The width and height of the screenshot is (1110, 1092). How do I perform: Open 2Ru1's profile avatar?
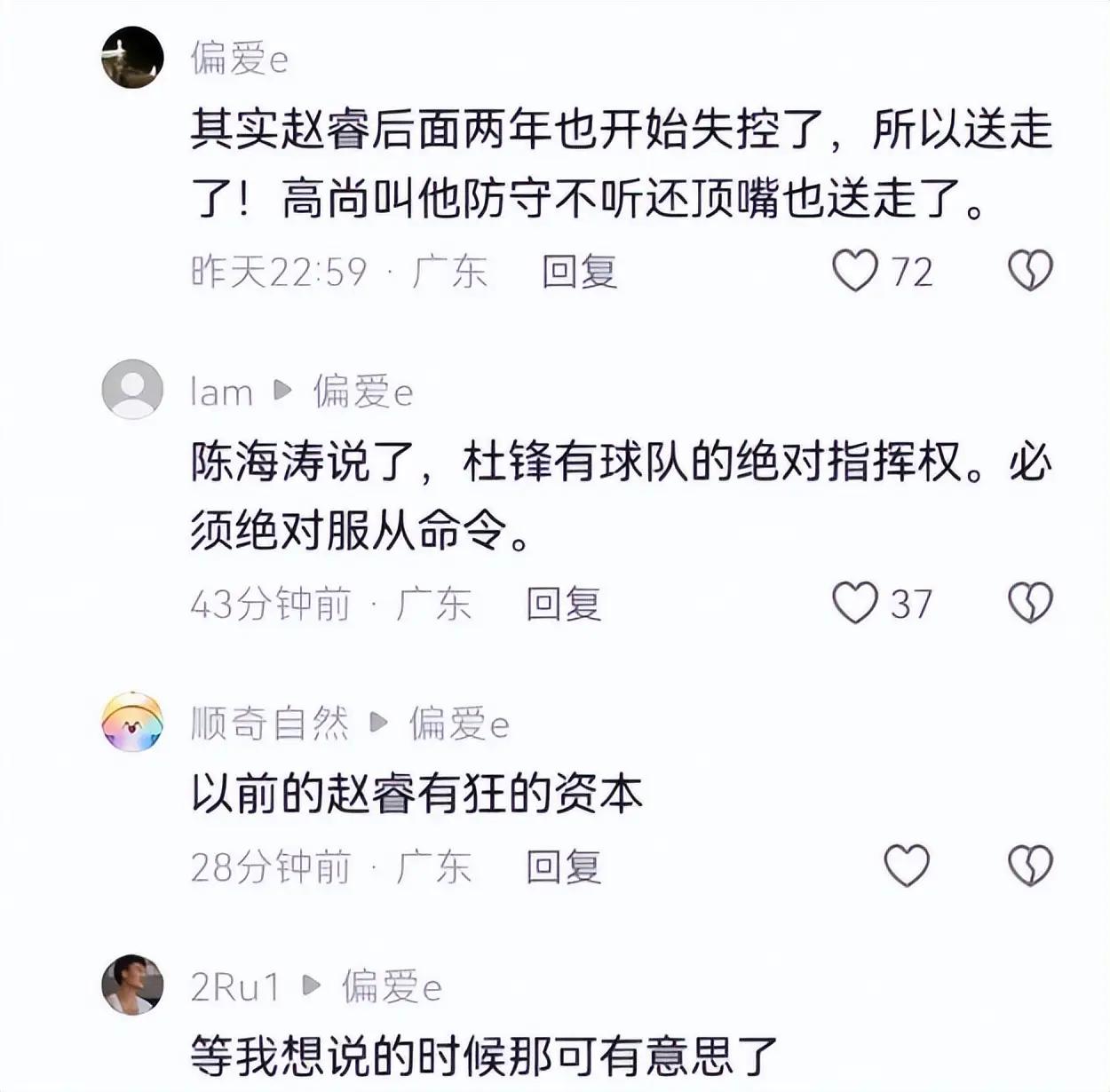[x=133, y=985]
